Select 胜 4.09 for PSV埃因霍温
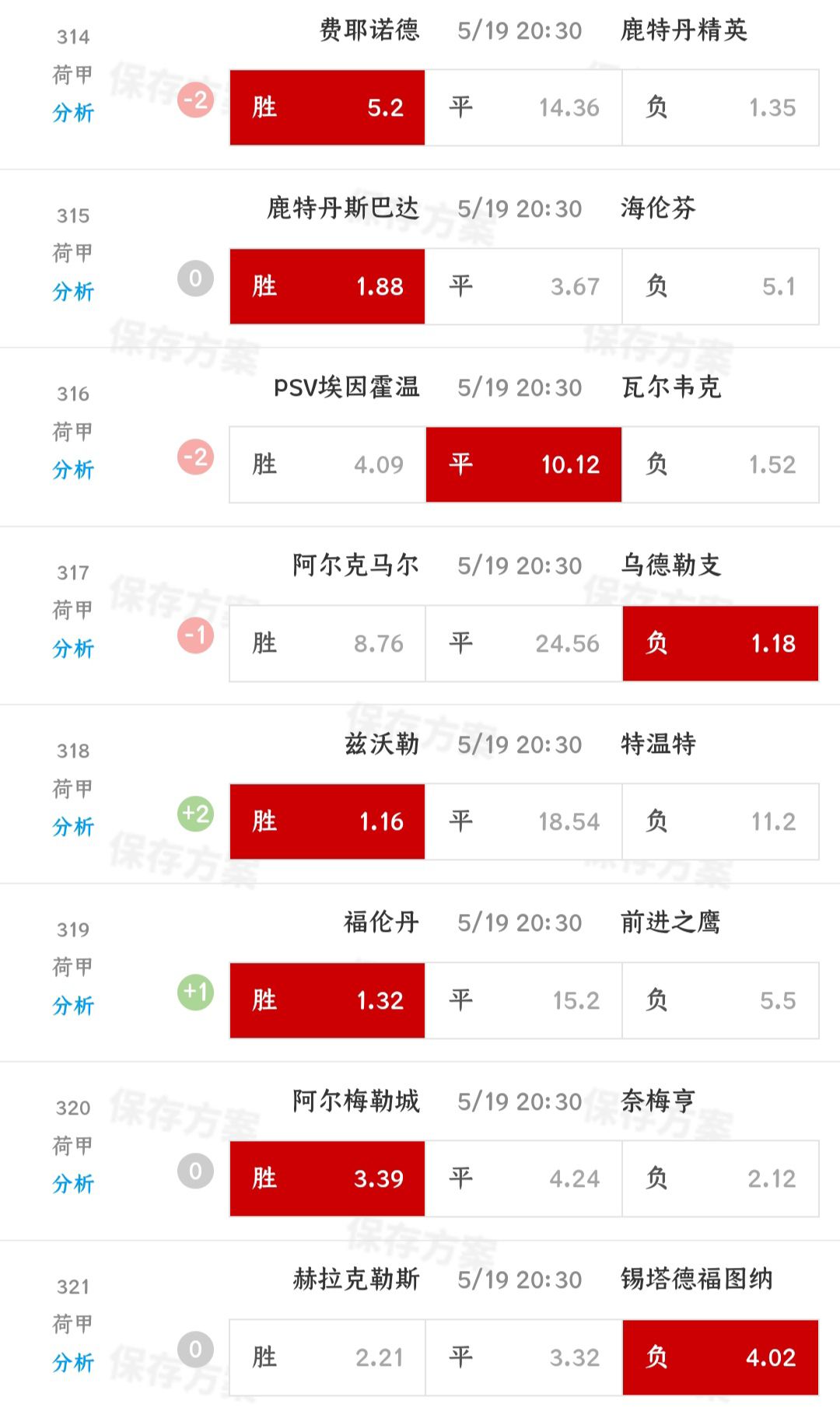Viewport: 840px width, 1411px height. click(327, 464)
